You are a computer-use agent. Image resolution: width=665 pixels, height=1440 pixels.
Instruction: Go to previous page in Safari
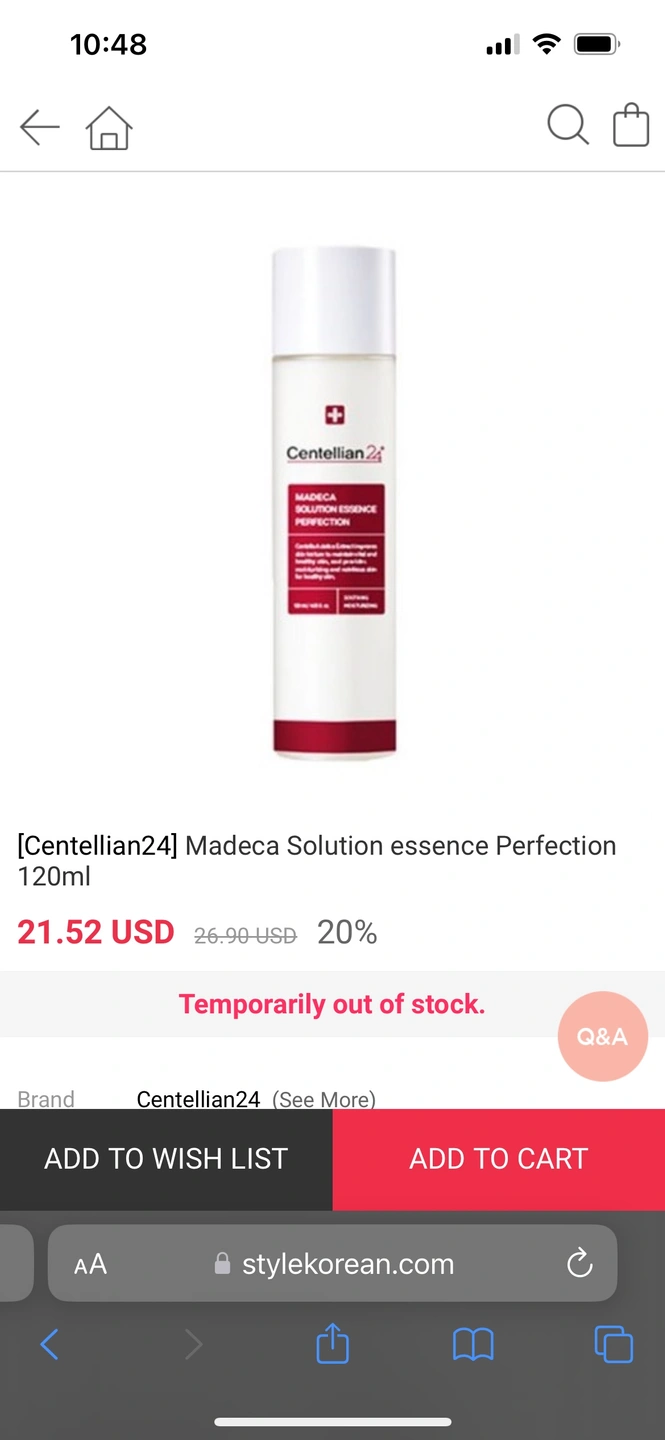[x=50, y=1344]
